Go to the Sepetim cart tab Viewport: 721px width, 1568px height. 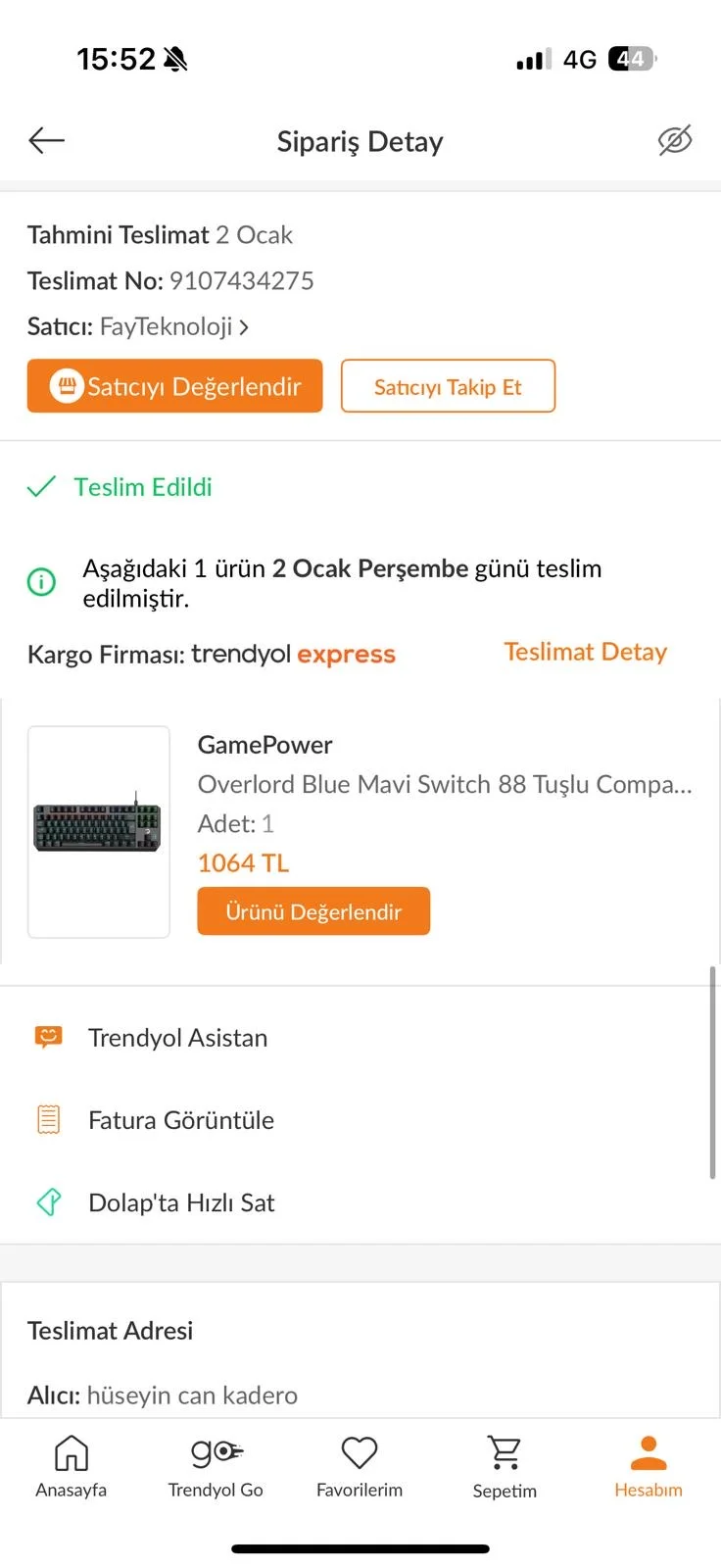[505, 1466]
